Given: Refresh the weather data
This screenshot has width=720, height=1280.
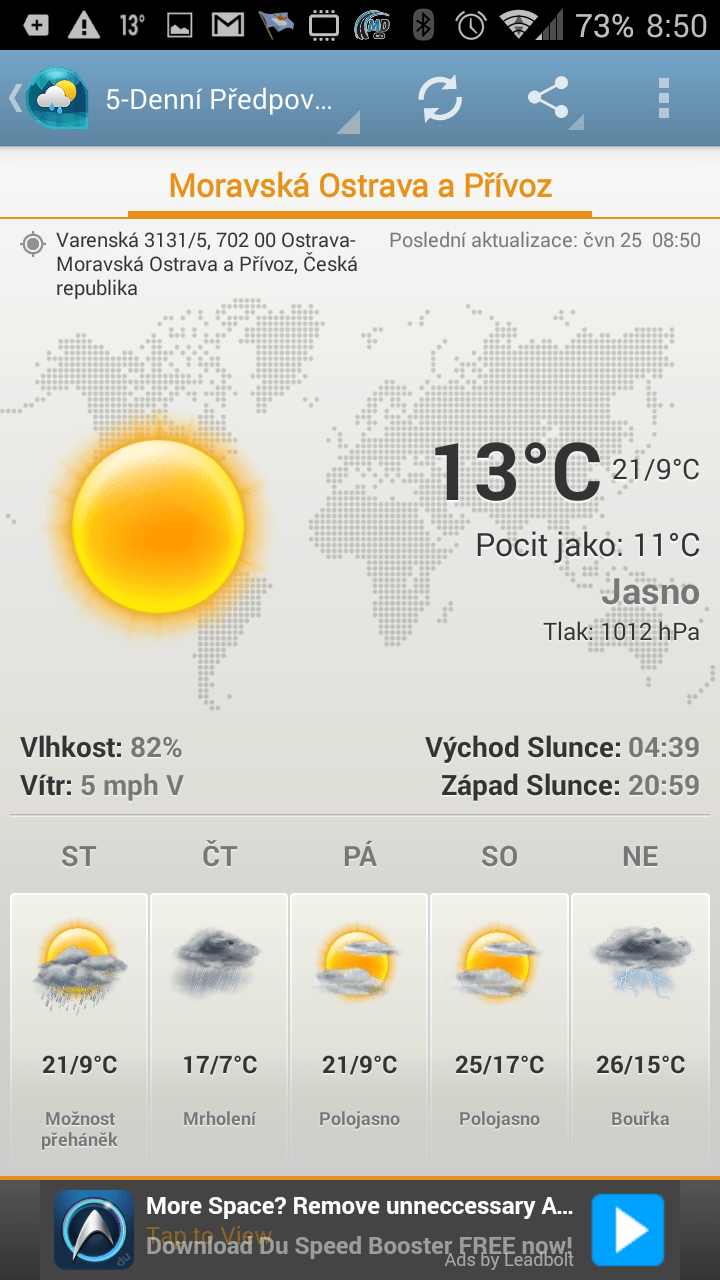Looking at the screenshot, I should coord(440,98).
